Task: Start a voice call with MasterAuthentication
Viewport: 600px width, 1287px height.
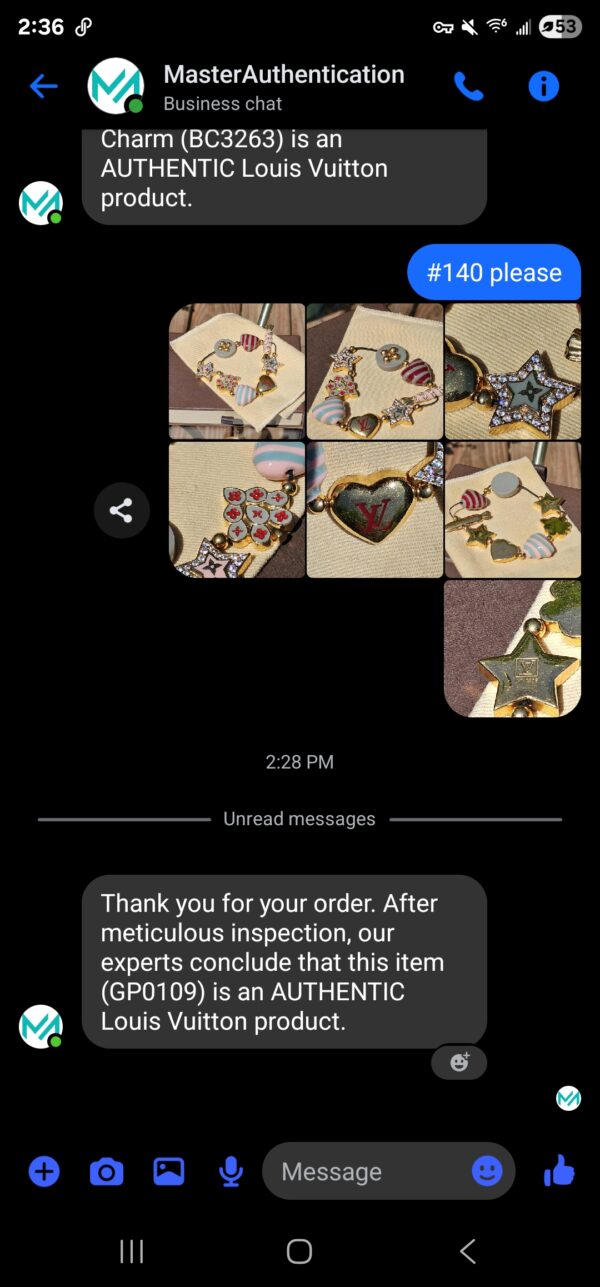Action: pyautogui.click(x=468, y=86)
